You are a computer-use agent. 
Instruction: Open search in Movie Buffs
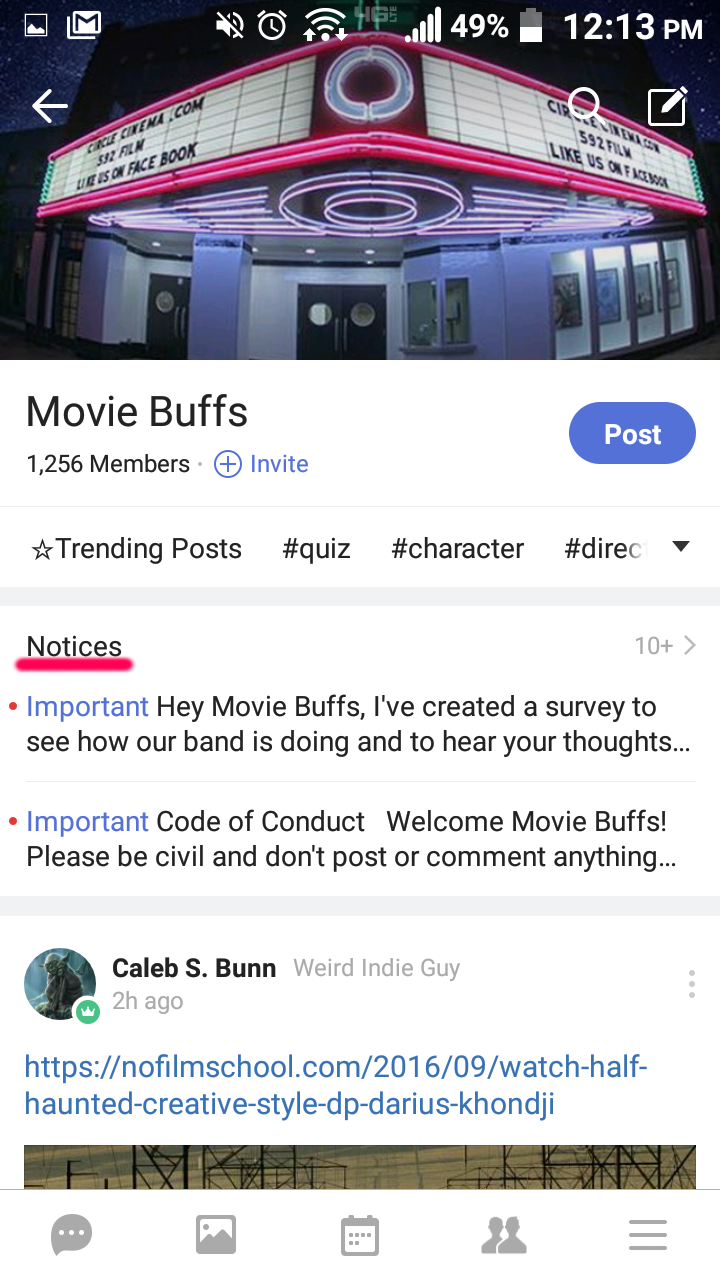point(584,104)
